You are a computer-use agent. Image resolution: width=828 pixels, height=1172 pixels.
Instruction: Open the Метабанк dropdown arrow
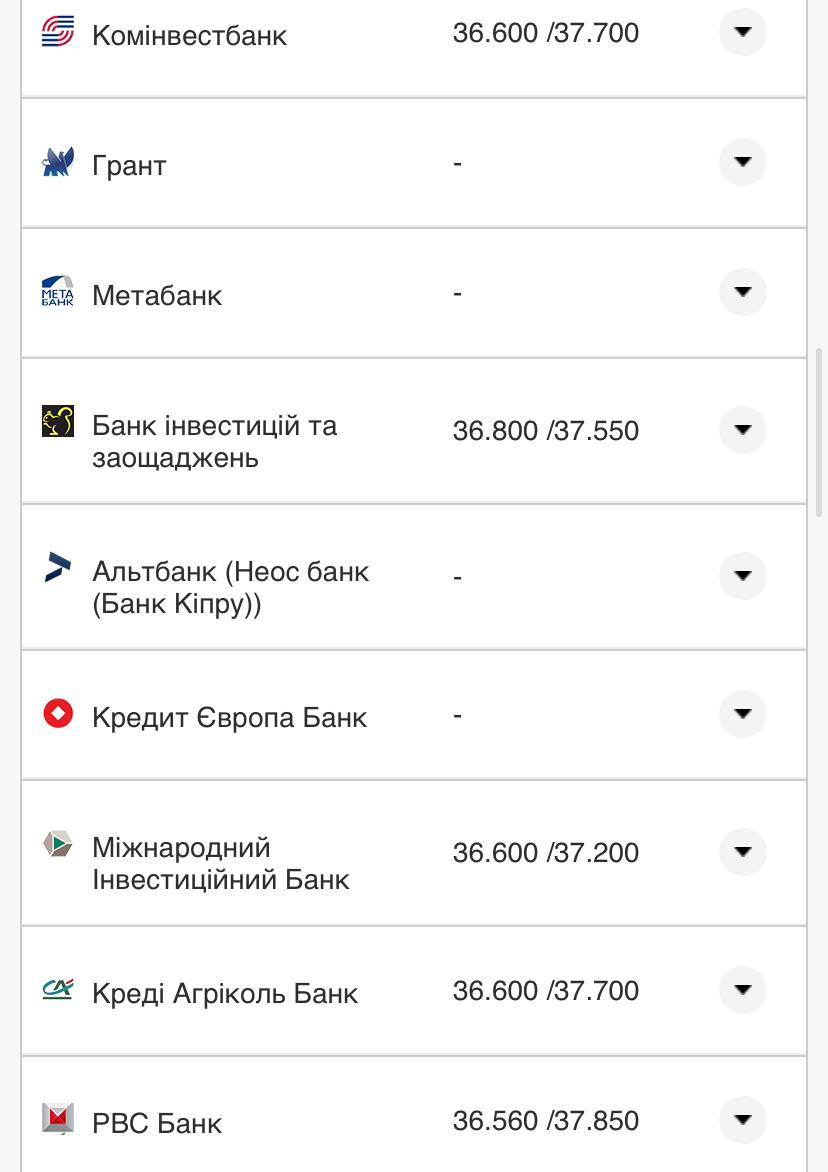coord(742,291)
